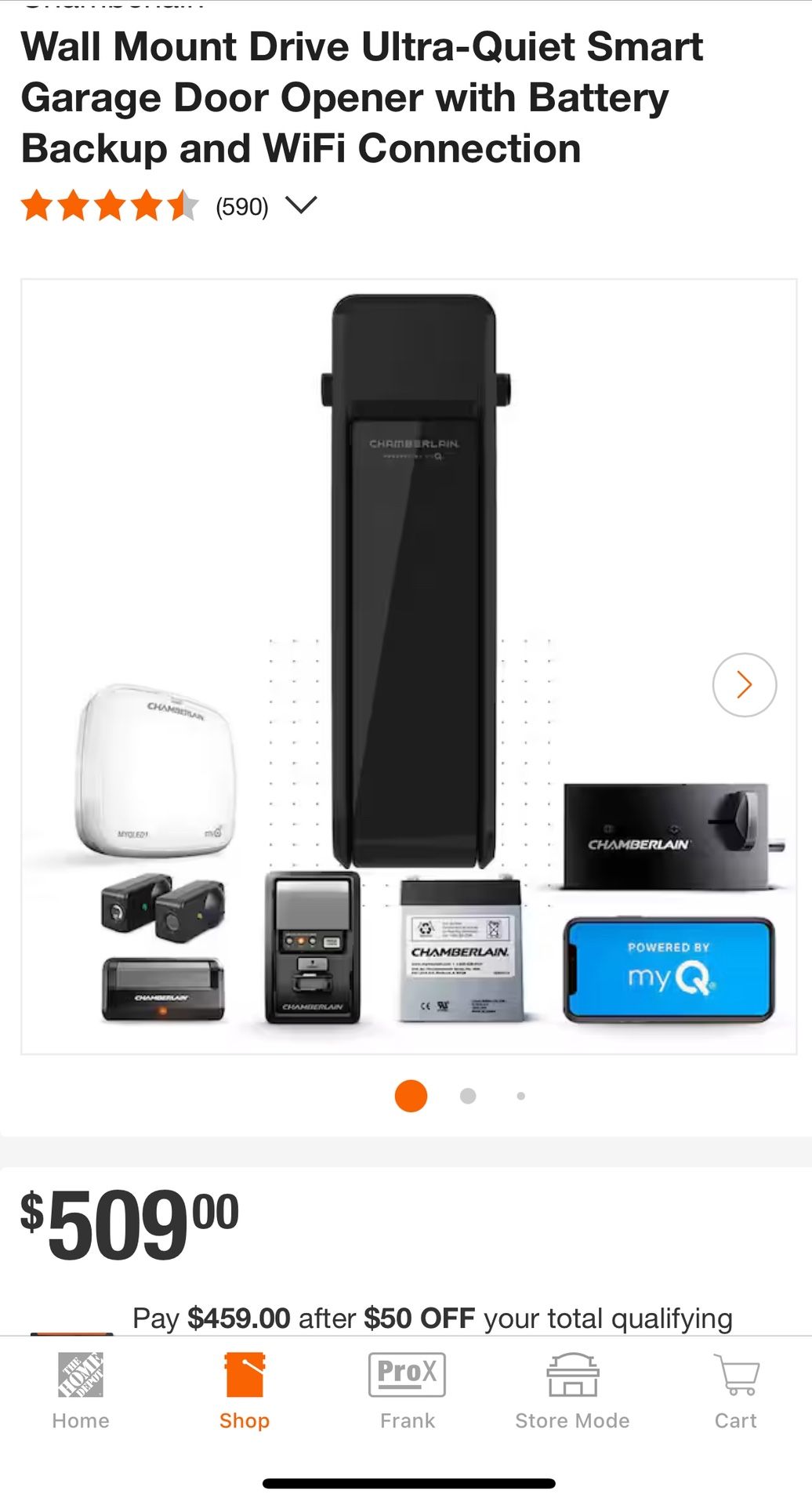Open the Cart
This screenshot has height=1505, width=812.
(735, 1391)
